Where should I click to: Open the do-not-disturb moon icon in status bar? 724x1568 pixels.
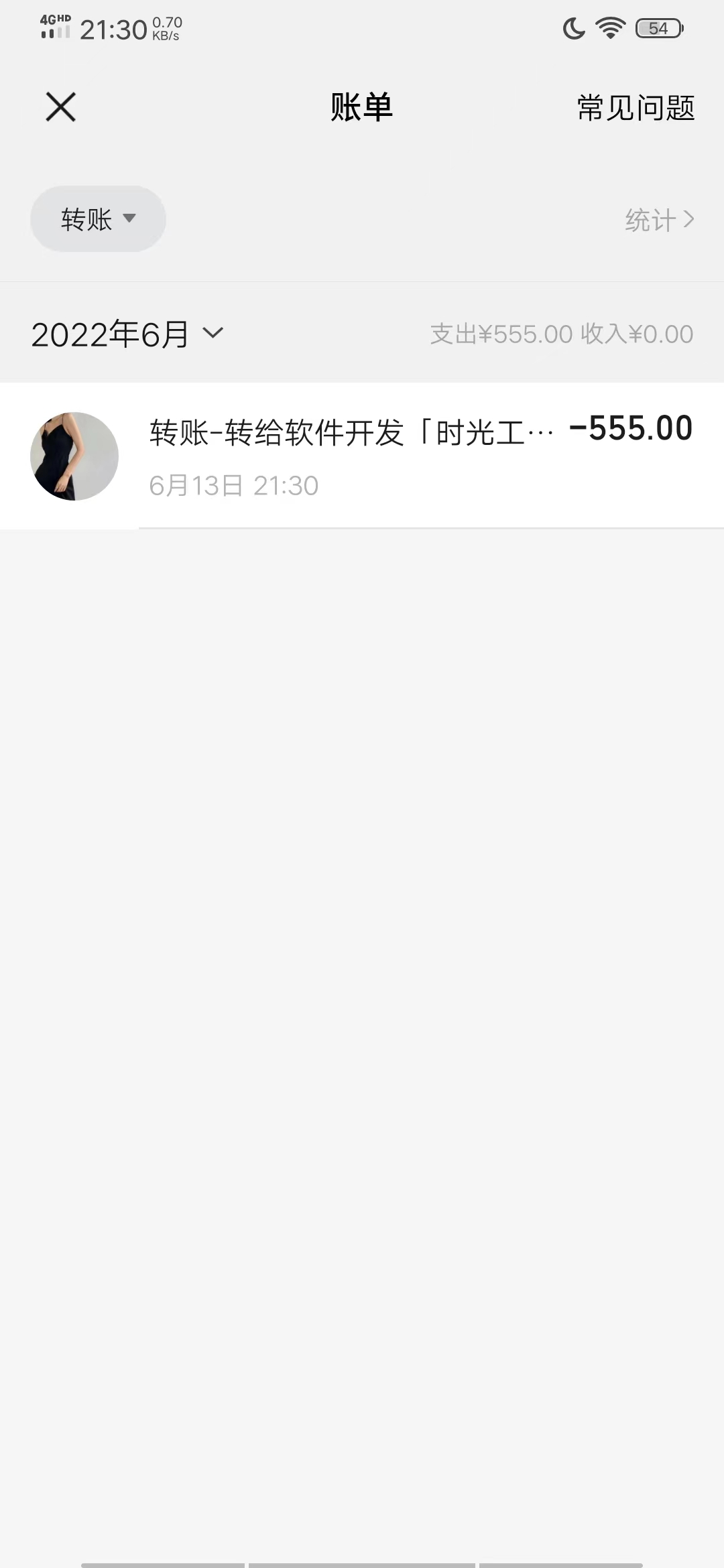click(x=573, y=28)
